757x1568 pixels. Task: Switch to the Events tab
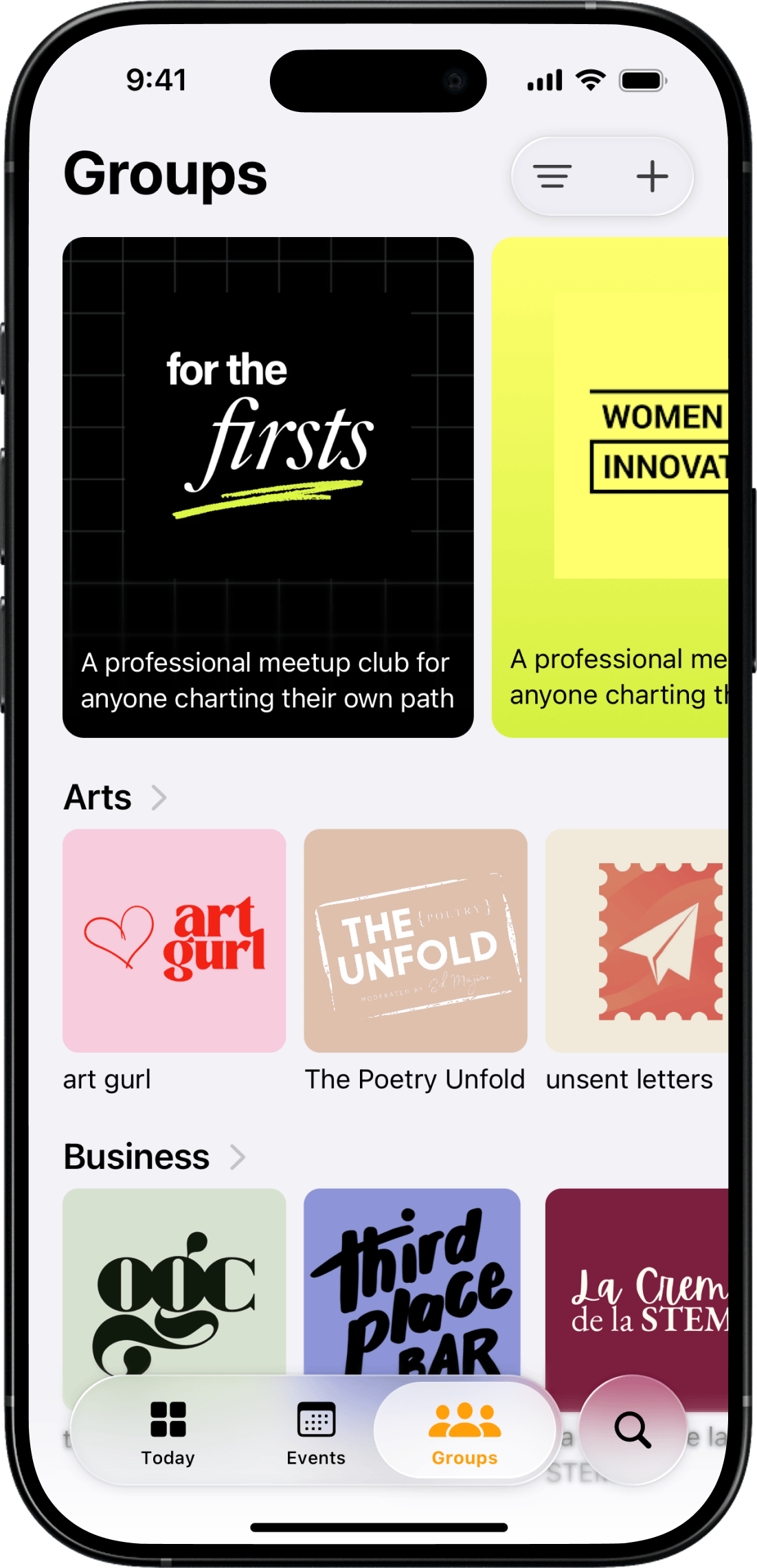click(x=316, y=1432)
